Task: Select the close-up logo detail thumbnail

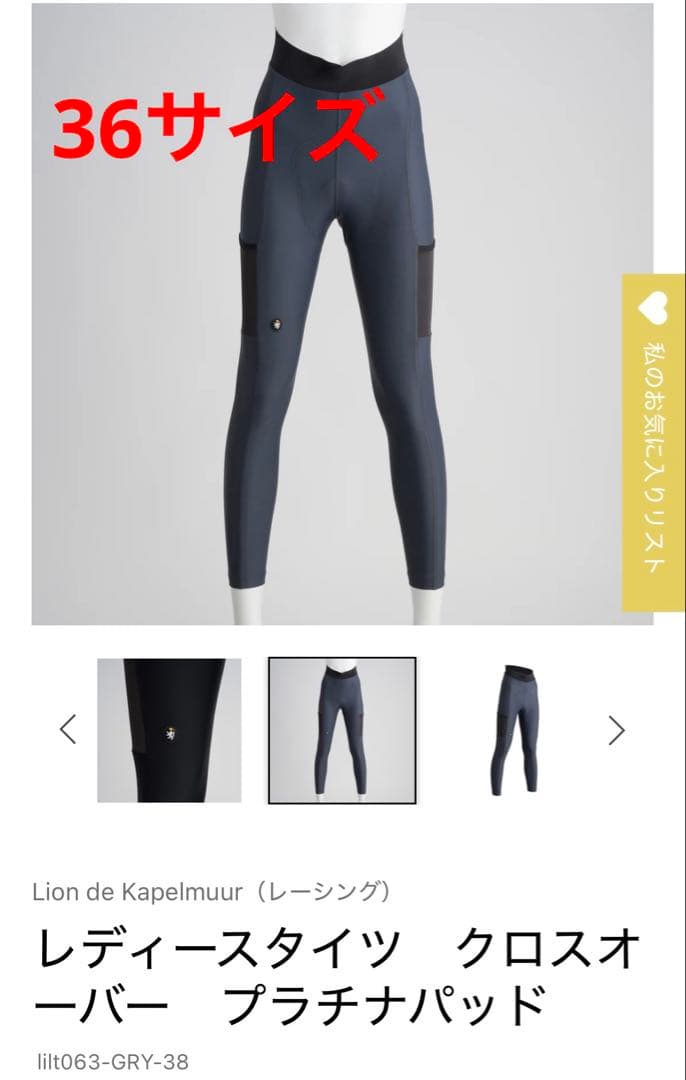Action: 169,730
